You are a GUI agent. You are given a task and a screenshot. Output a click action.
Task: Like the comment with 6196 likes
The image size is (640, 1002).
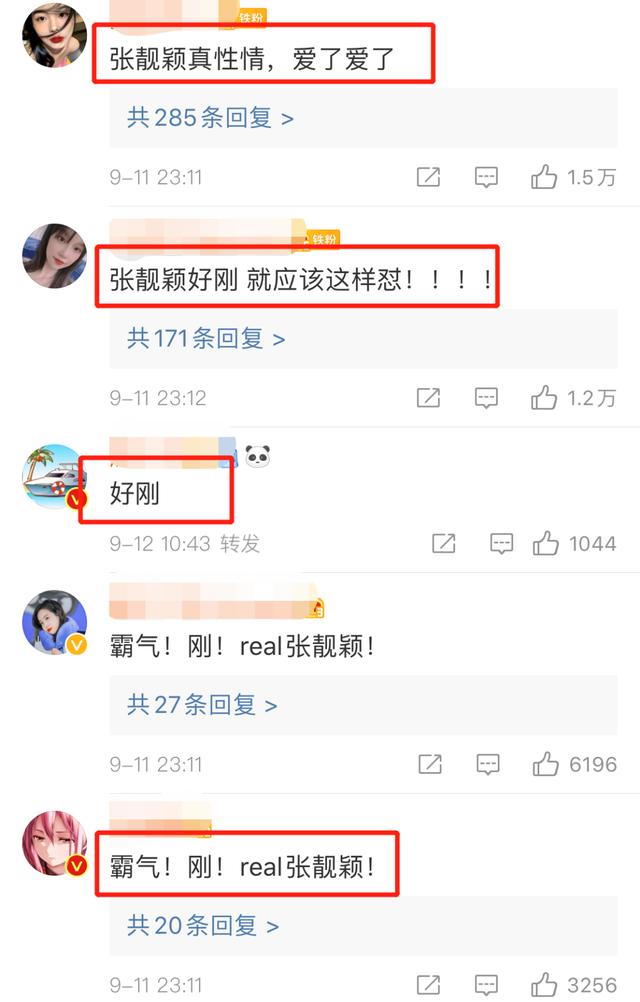(x=546, y=765)
